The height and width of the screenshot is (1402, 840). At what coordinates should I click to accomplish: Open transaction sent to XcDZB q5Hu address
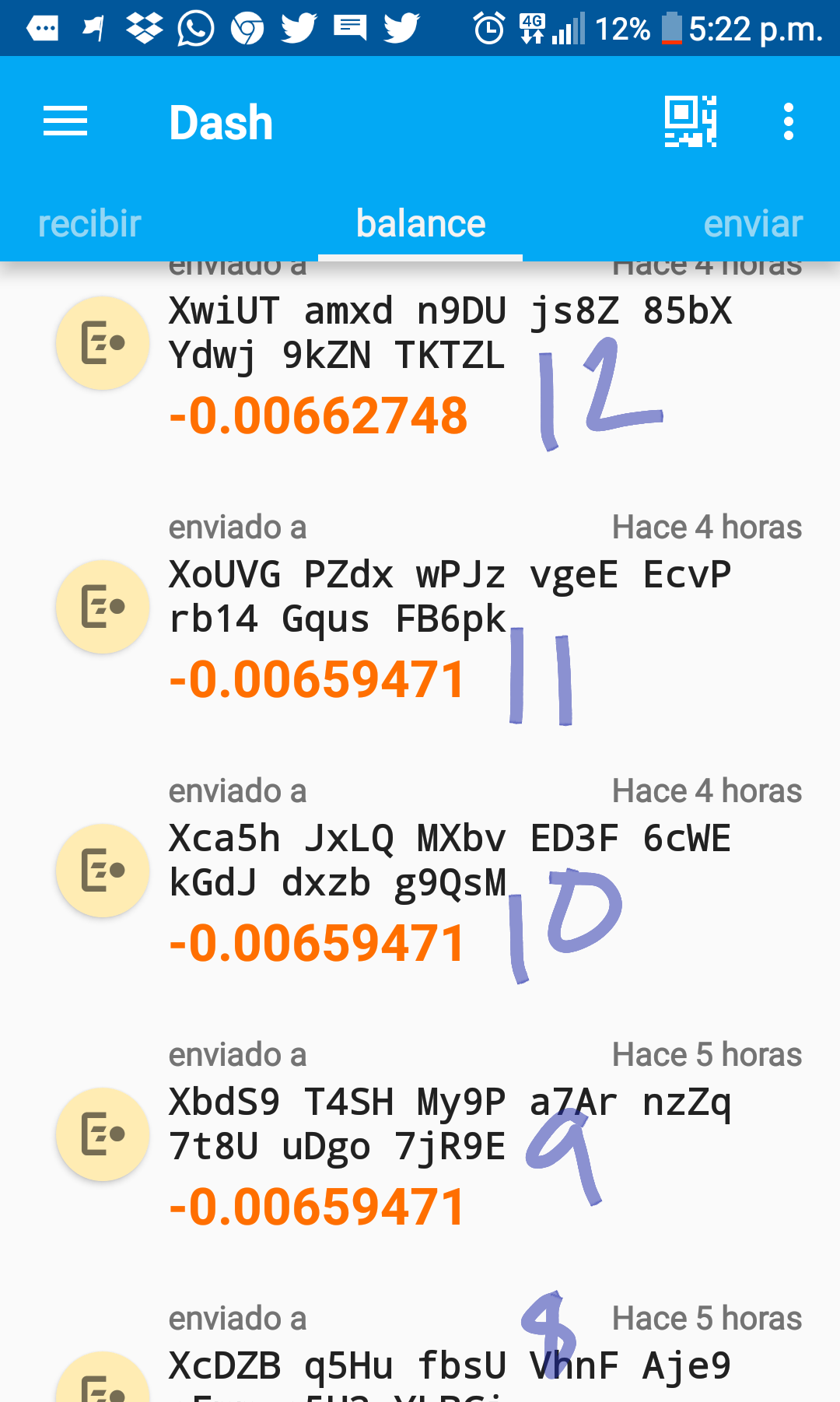(x=420, y=1350)
